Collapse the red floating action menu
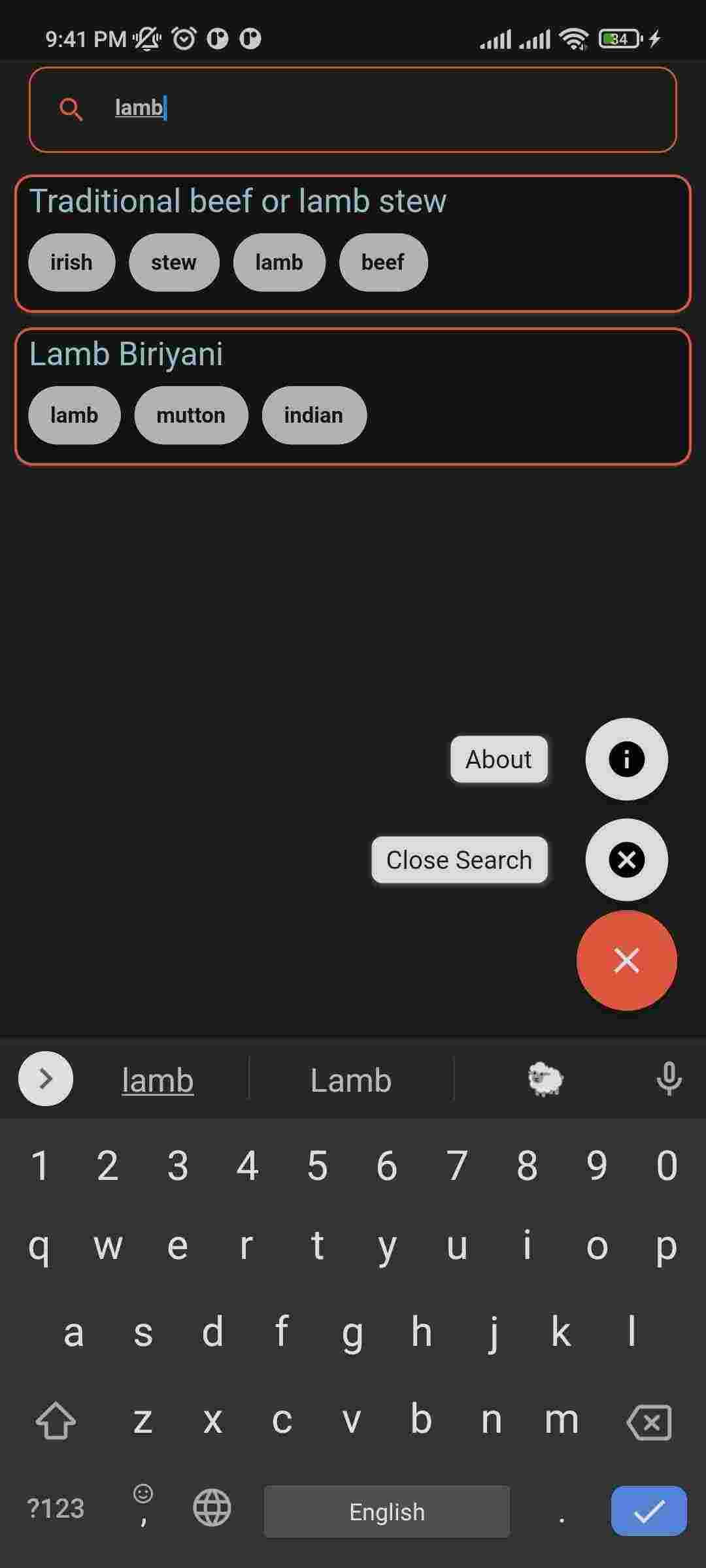This screenshot has height=1568, width=706. coord(626,960)
